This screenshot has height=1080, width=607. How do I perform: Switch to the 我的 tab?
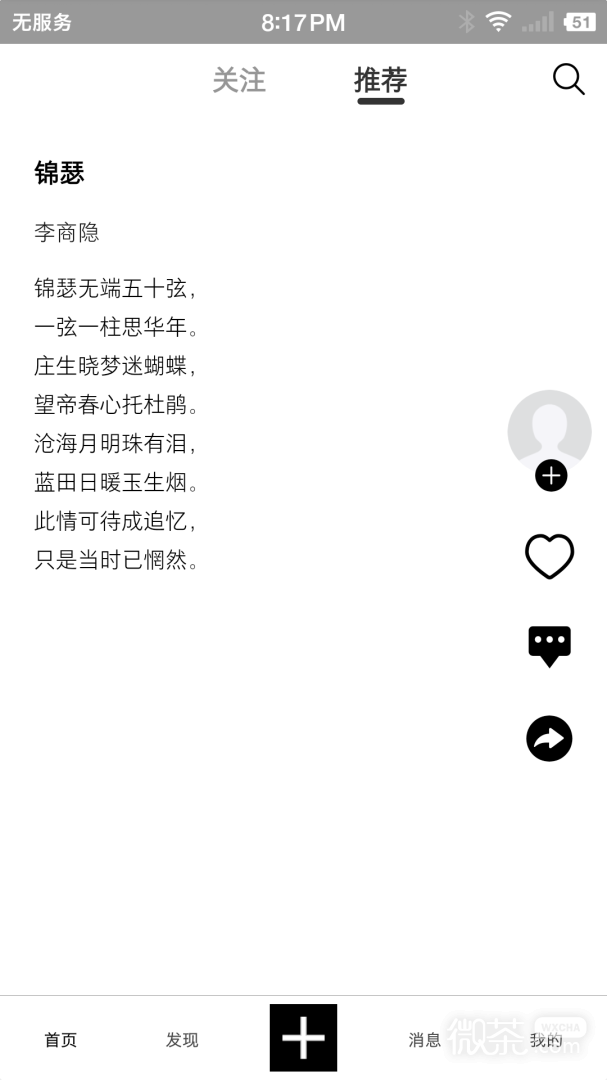[546, 1040]
